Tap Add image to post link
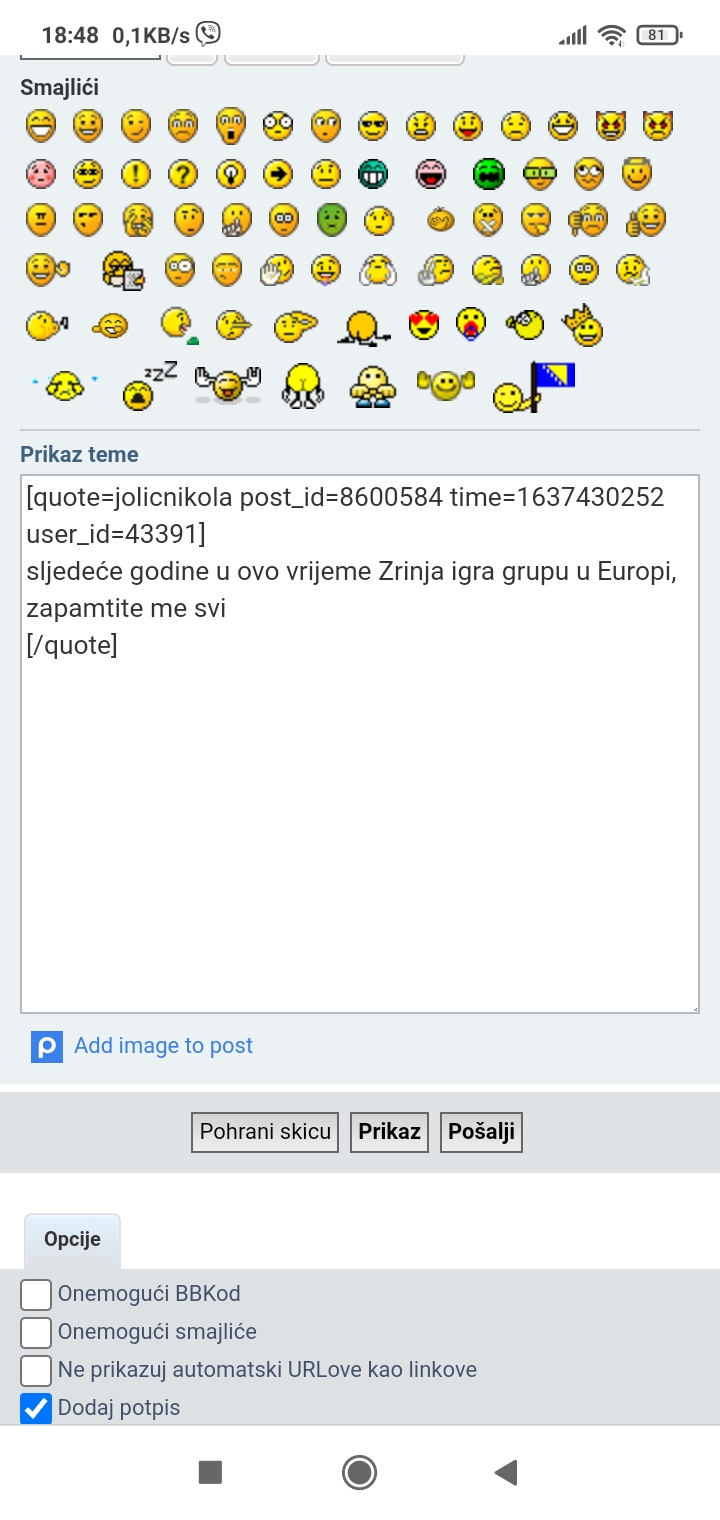720x1520 pixels. [x=163, y=1046]
